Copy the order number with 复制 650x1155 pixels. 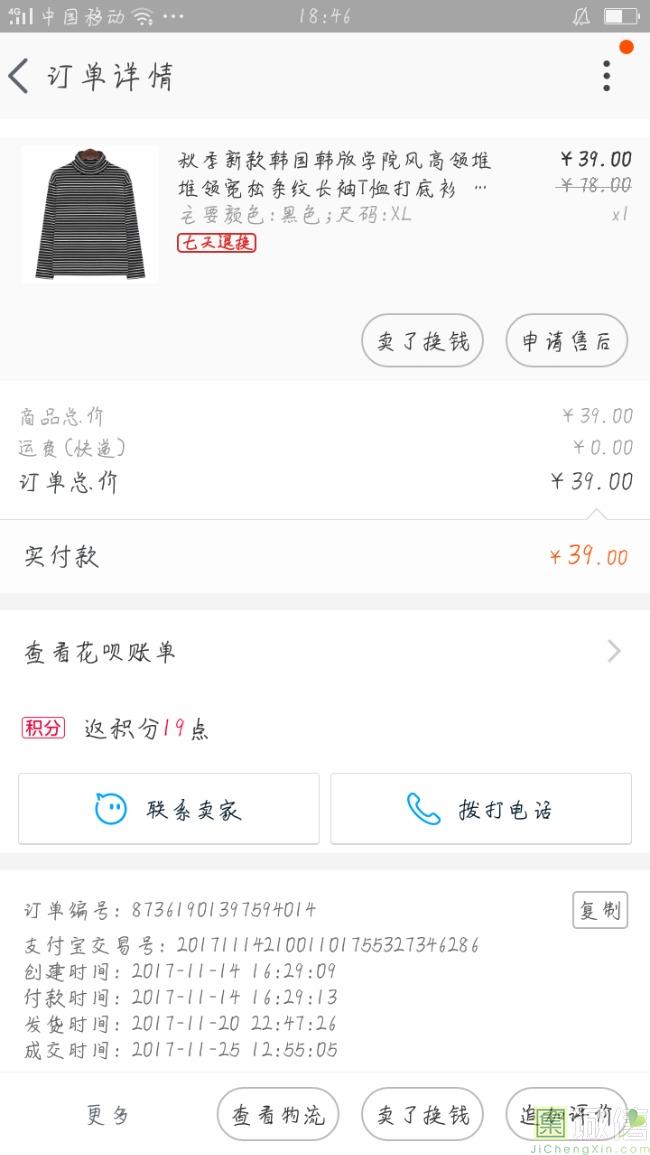coord(600,910)
